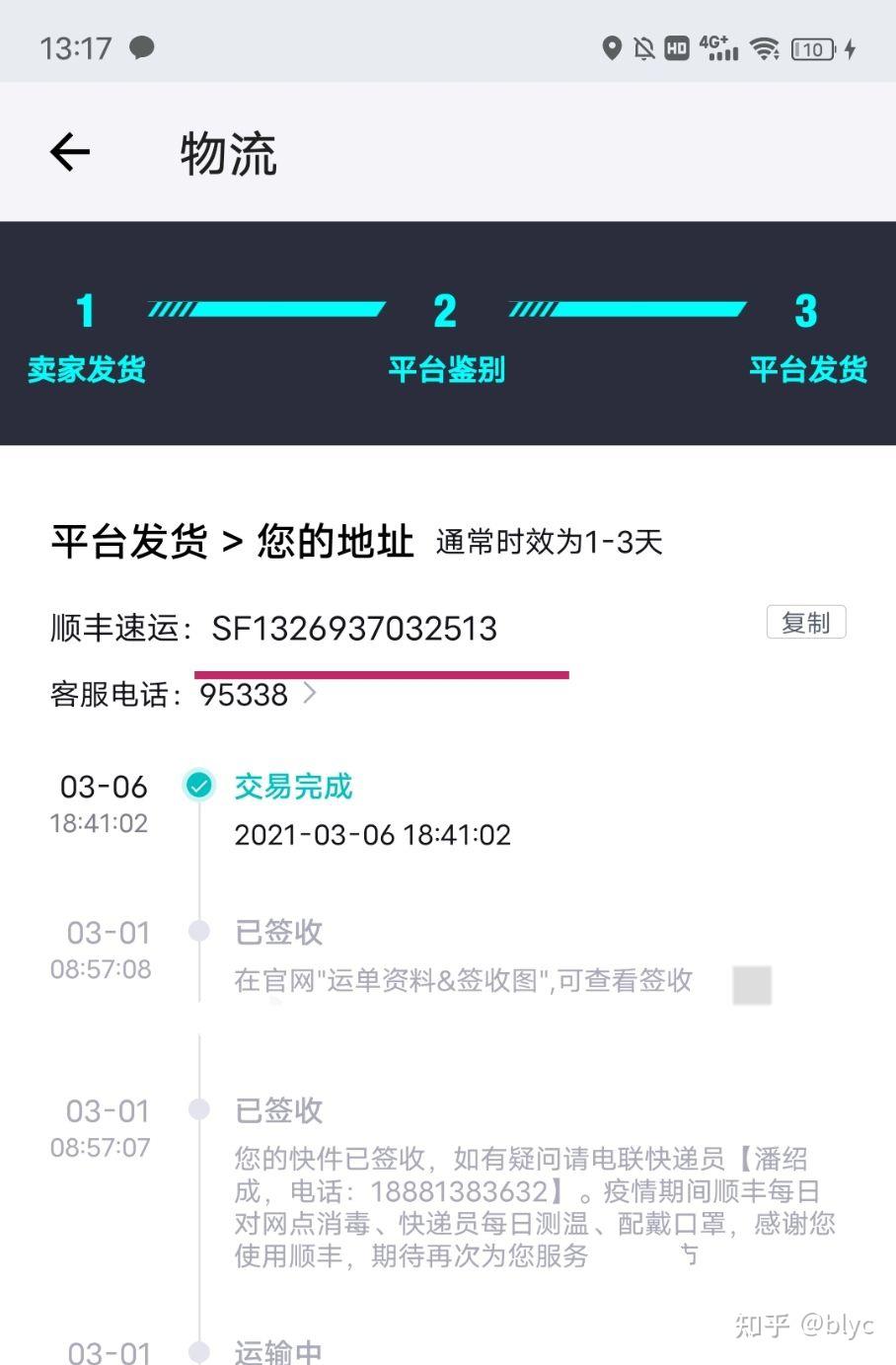This screenshot has height=1365, width=896.
Task: Open details via chevron next to 95338
Action: (309, 694)
